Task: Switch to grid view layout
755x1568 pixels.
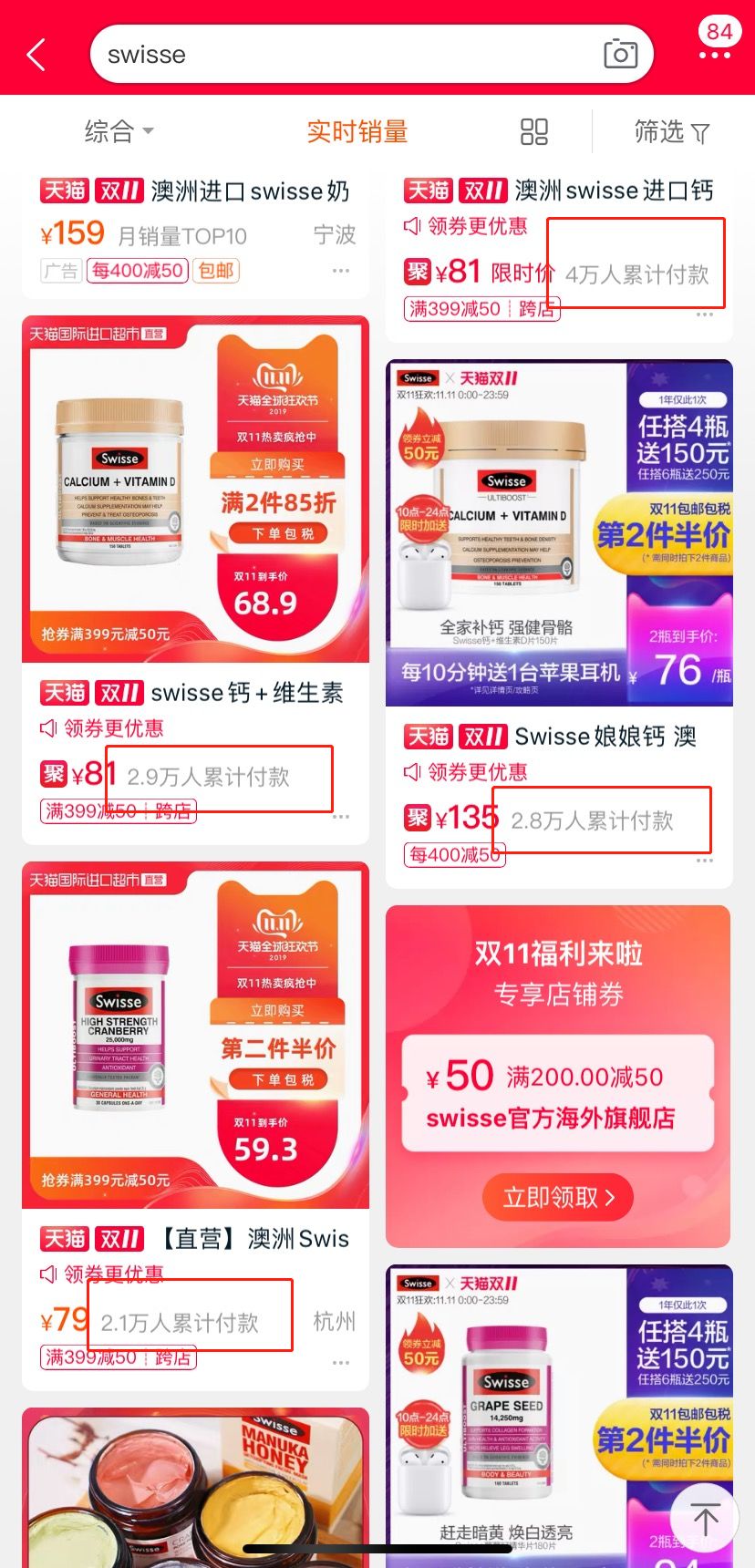Action: tap(534, 131)
